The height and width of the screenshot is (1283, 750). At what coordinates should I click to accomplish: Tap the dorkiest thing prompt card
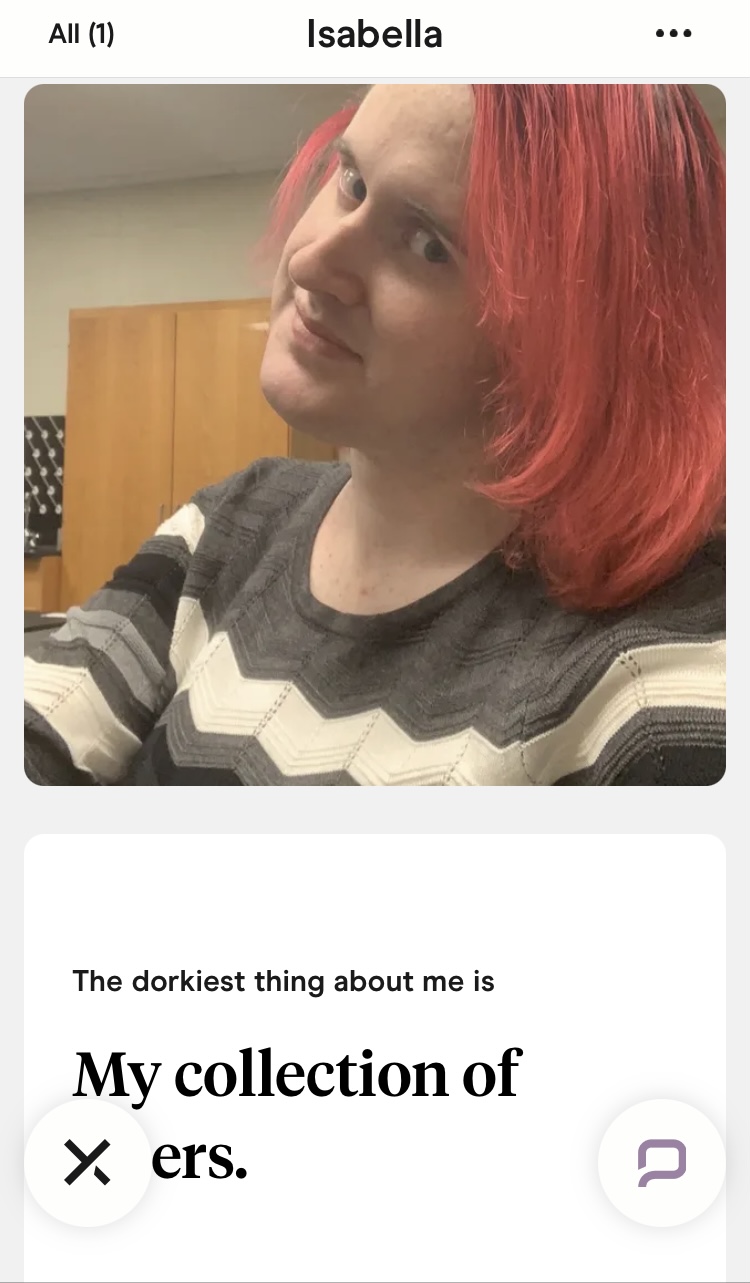375,1058
